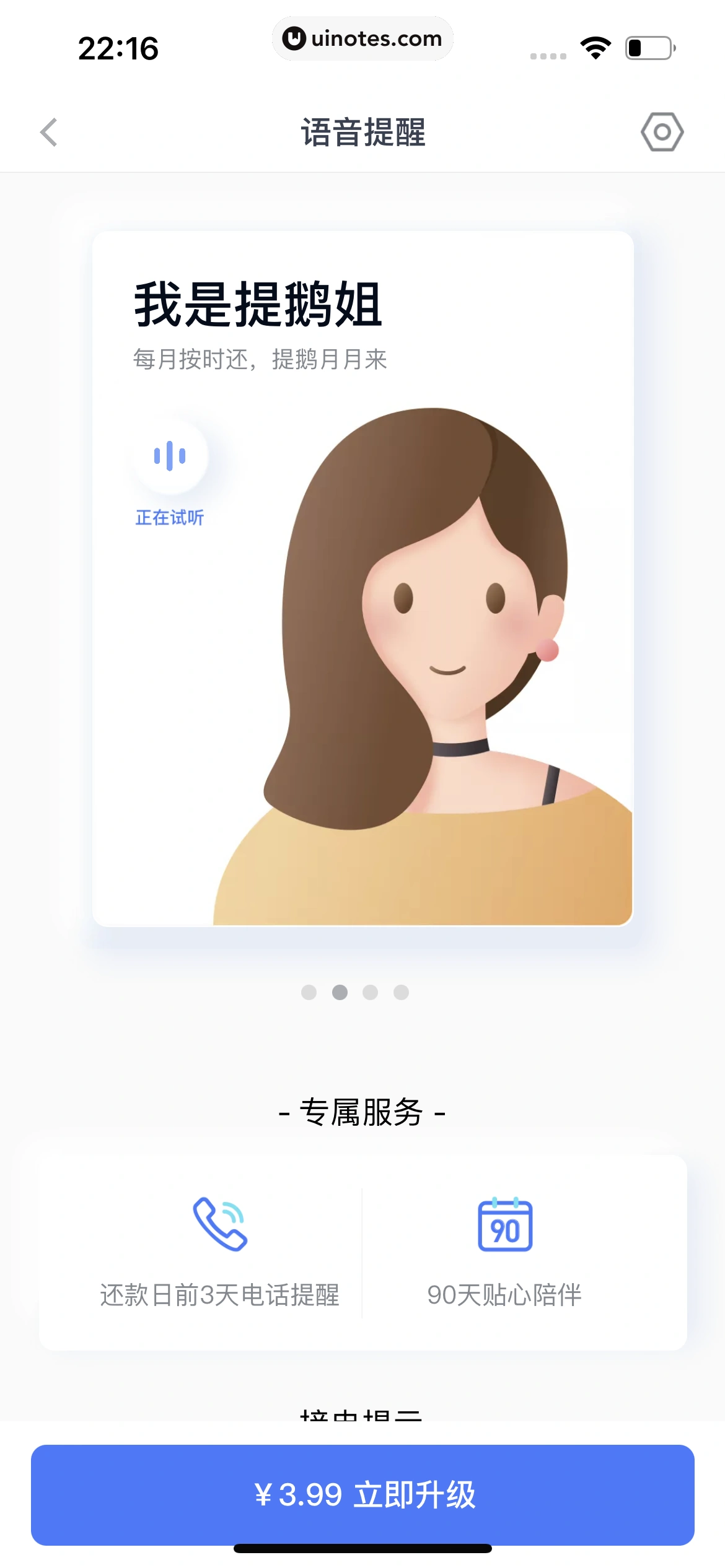Tap the uinotes.com pill in the status bar
The height and width of the screenshot is (1568, 725).
362,38
